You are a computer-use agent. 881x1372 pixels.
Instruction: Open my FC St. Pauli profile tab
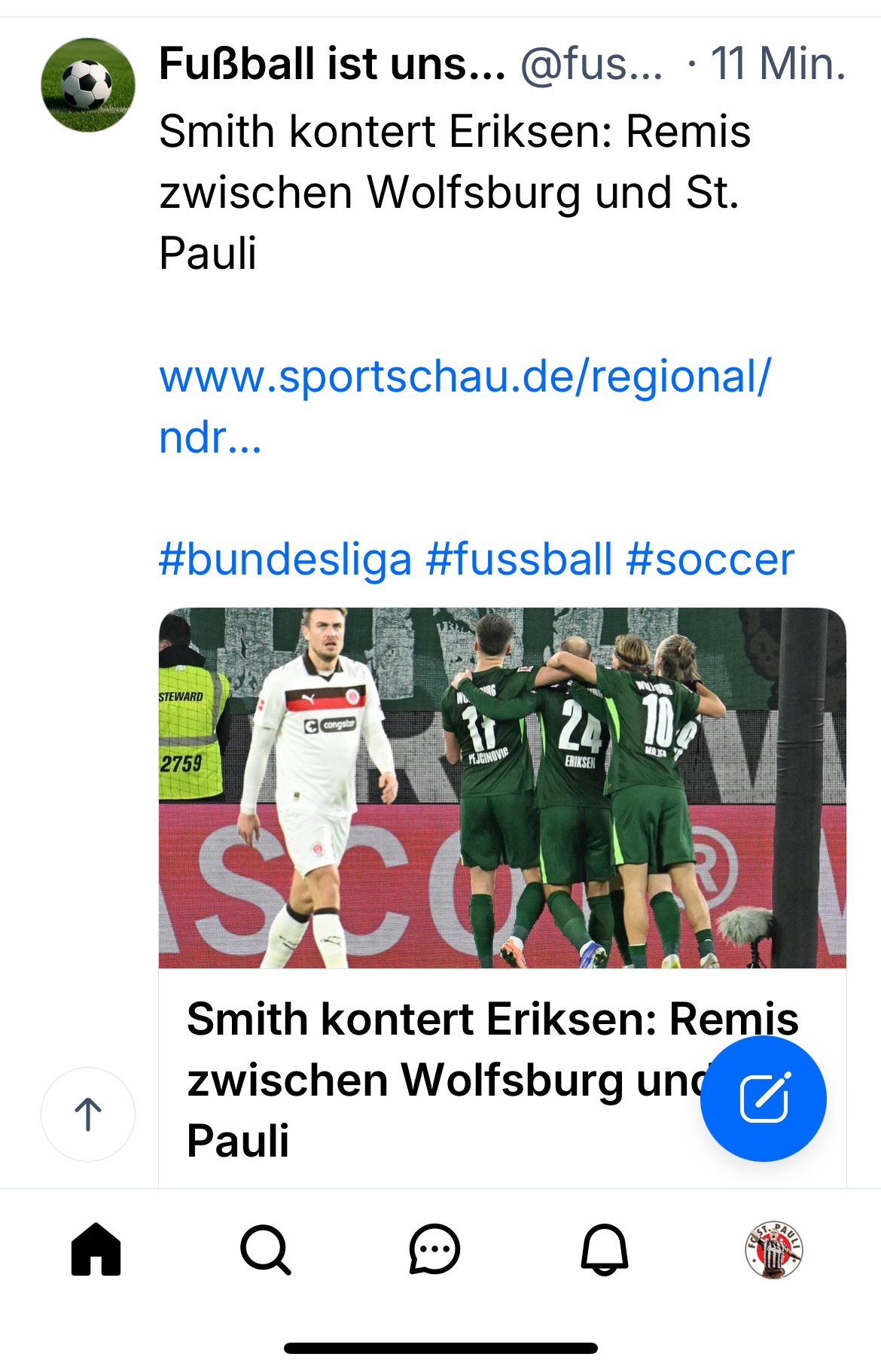click(x=773, y=1250)
